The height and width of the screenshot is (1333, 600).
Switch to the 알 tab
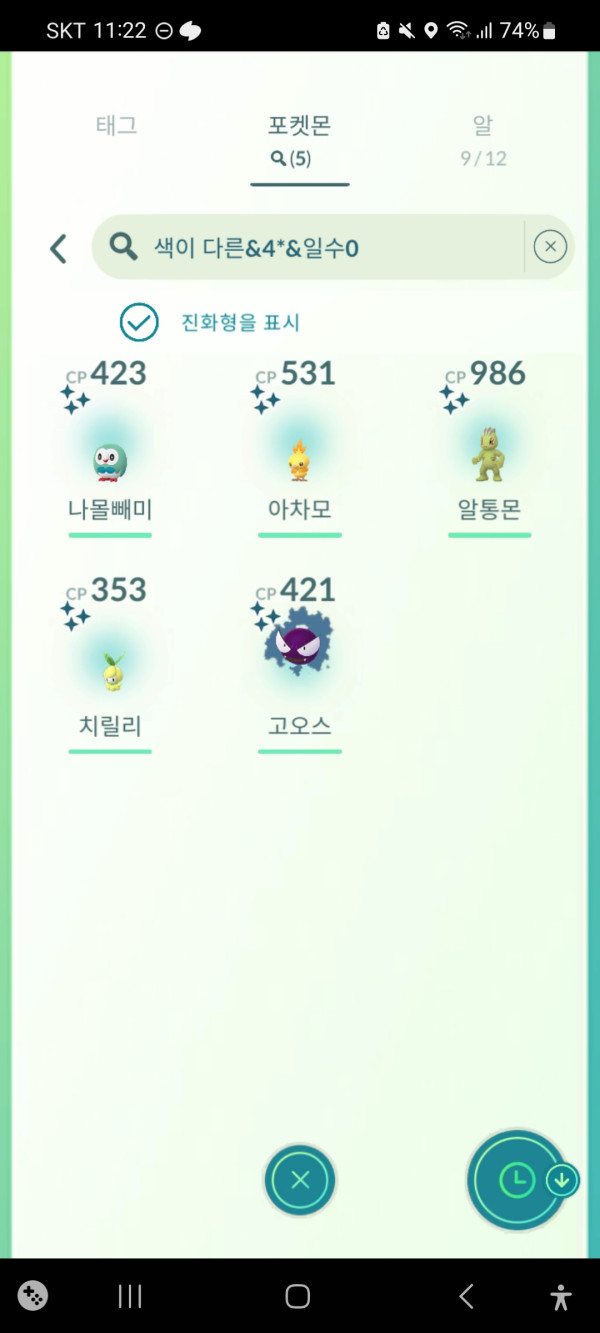coord(483,140)
